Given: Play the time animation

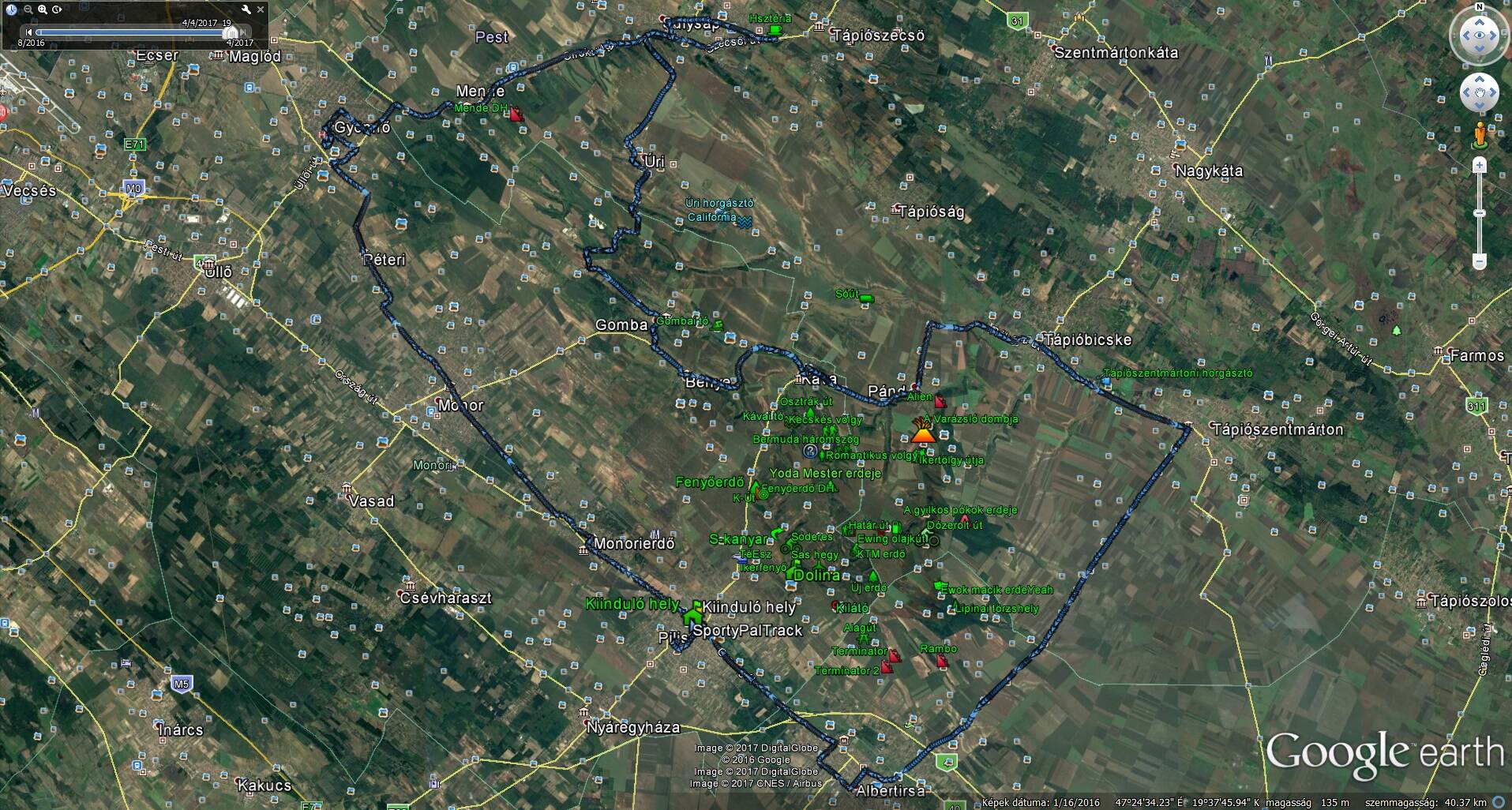Looking at the screenshot, I should tap(57, 9).
